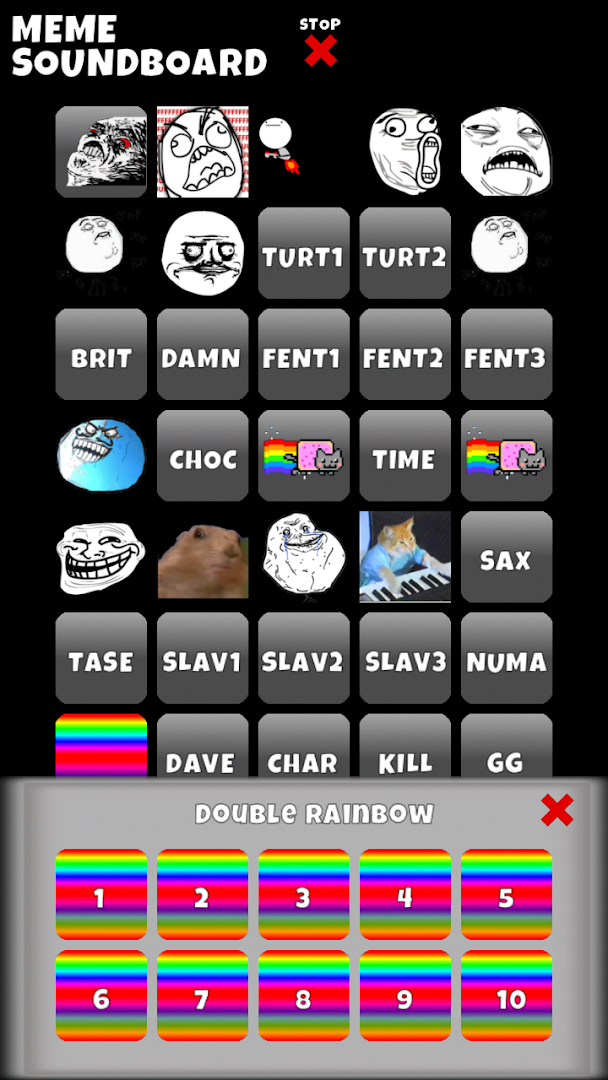Play the troll face sound
The width and height of the screenshot is (608, 1080).
101,557
